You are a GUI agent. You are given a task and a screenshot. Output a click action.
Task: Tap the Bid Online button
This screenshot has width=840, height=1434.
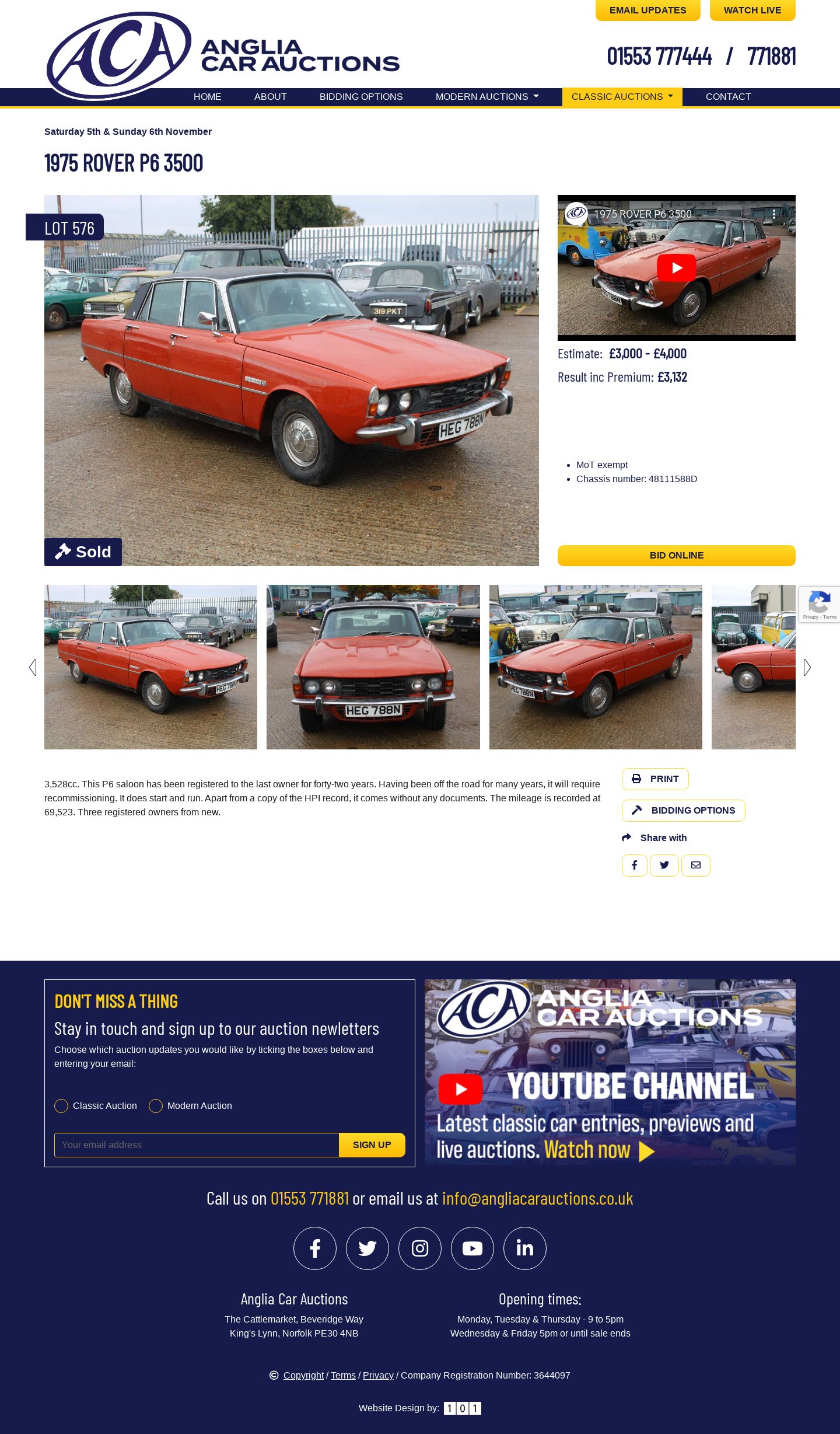(x=676, y=556)
